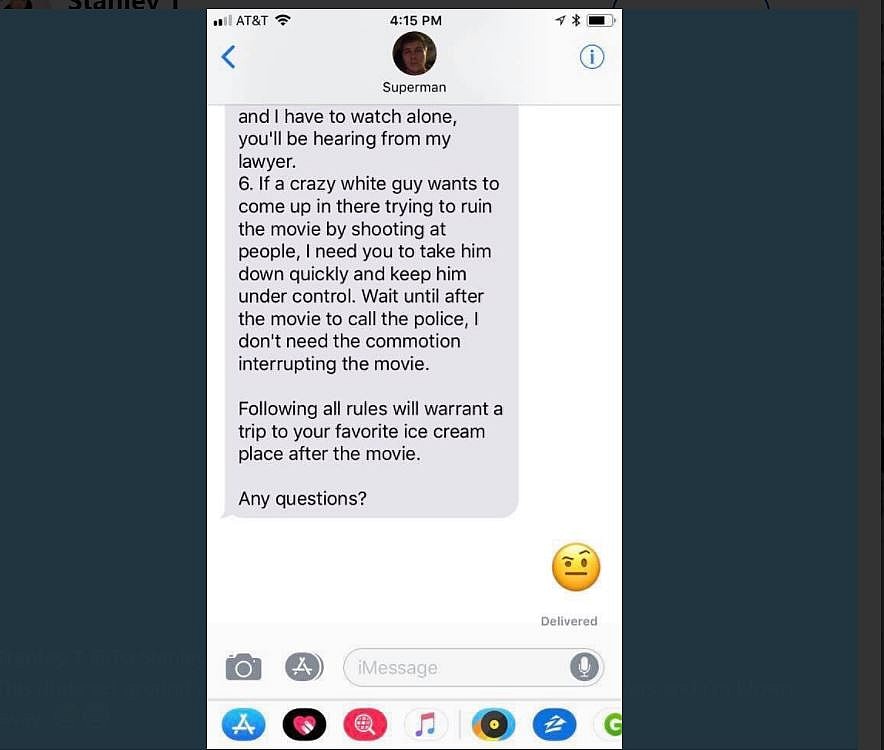
Task: Go back to the messages list
Action: [x=228, y=57]
